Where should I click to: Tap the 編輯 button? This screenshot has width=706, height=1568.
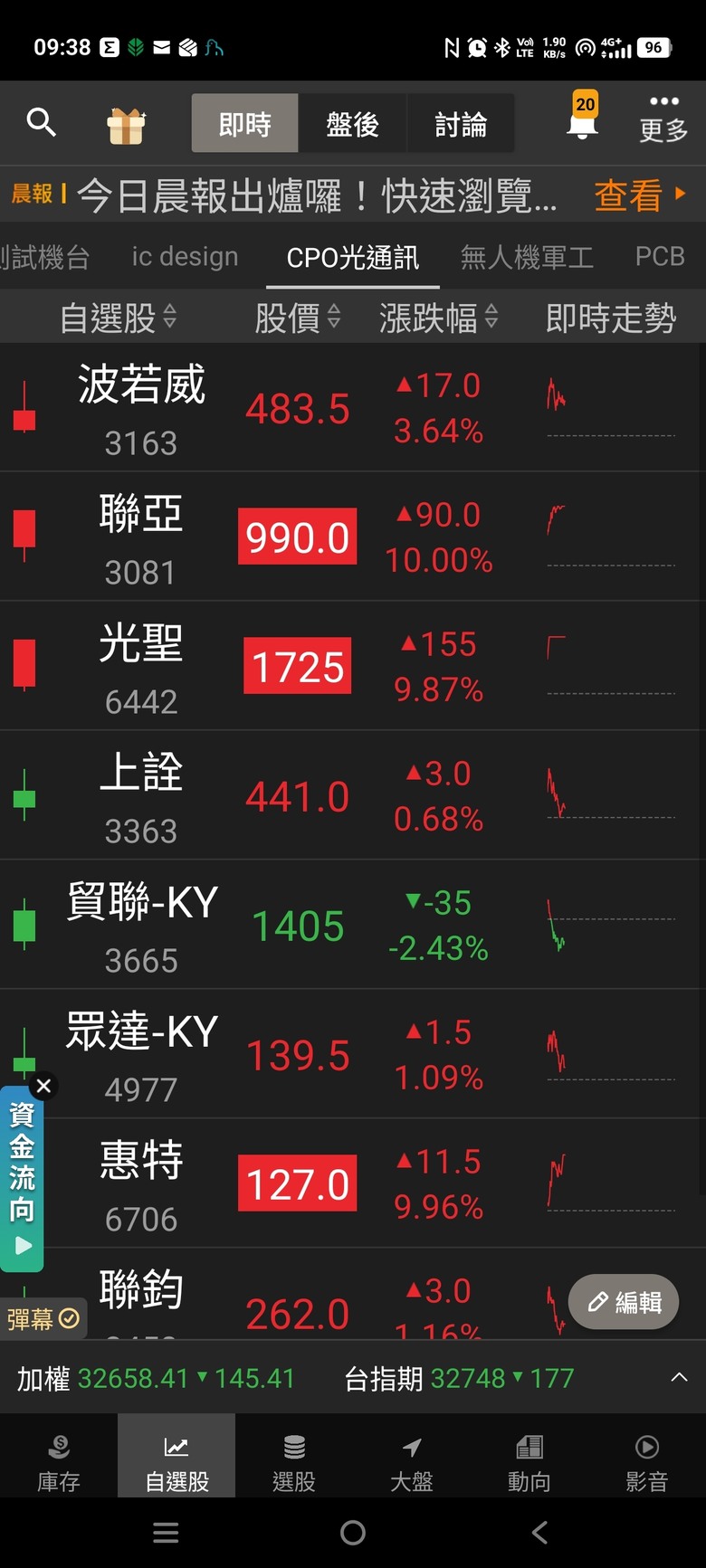click(x=624, y=1302)
